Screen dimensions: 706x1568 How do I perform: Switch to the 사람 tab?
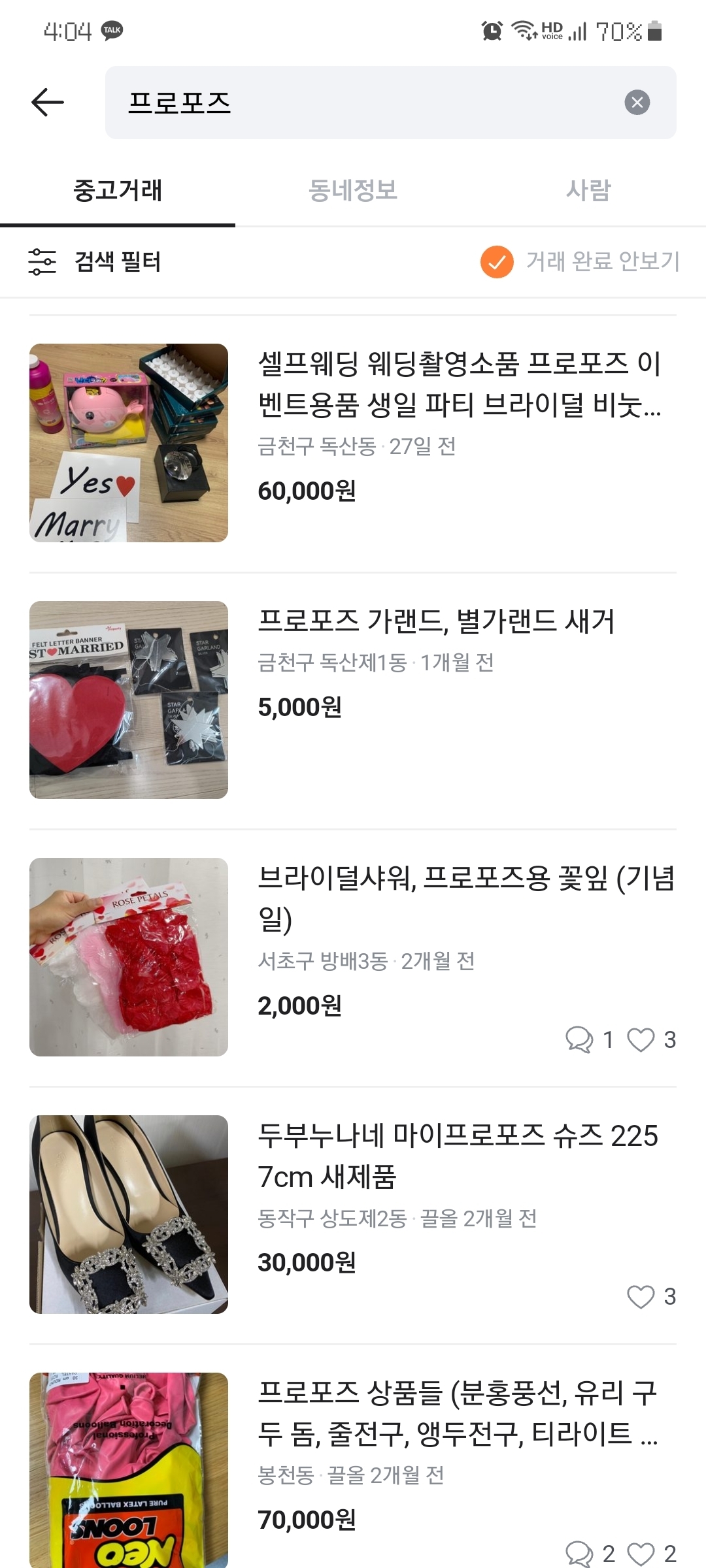(588, 190)
